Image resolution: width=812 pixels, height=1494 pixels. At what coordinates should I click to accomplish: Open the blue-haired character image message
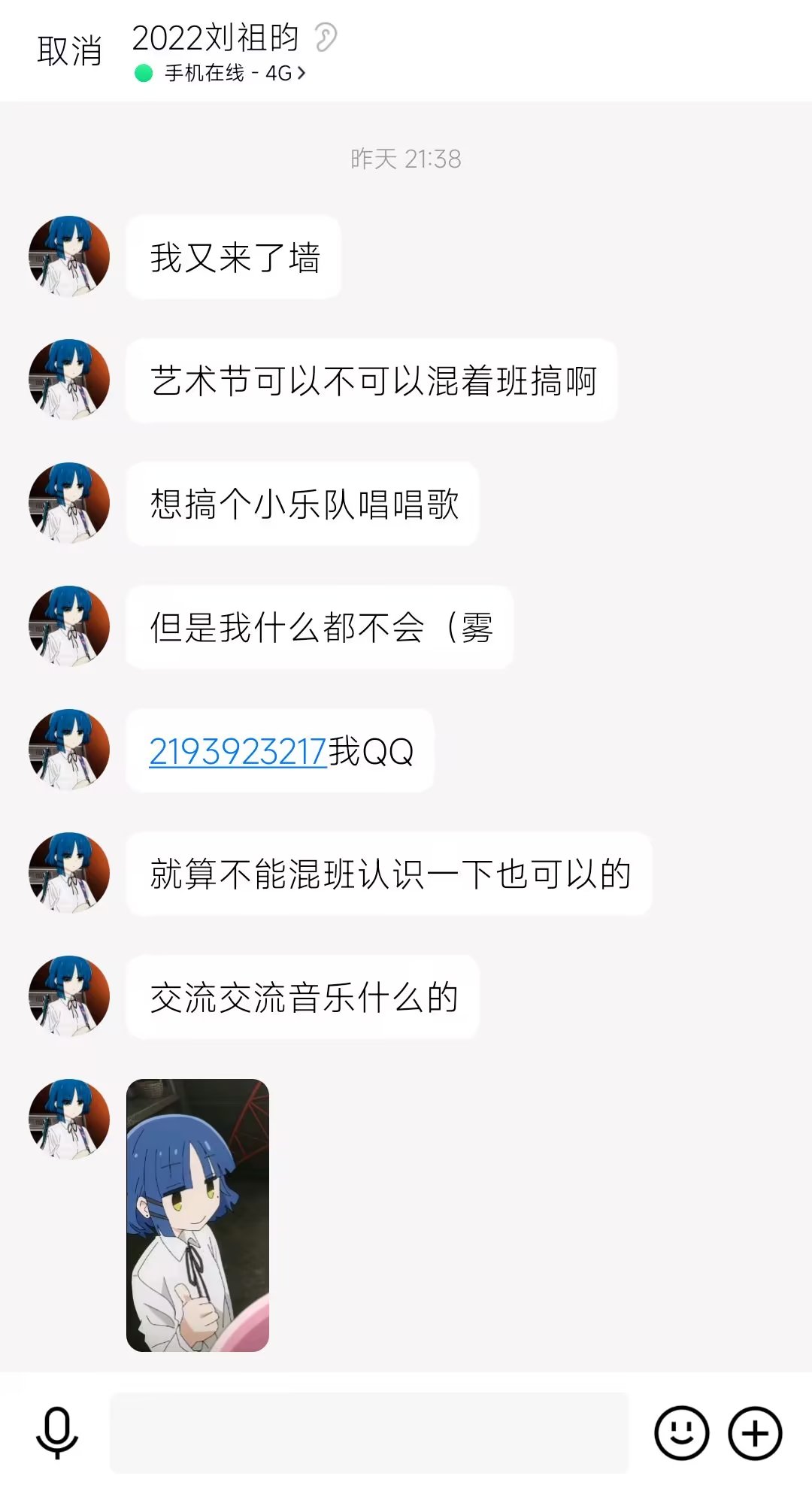pyautogui.click(x=198, y=1215)
